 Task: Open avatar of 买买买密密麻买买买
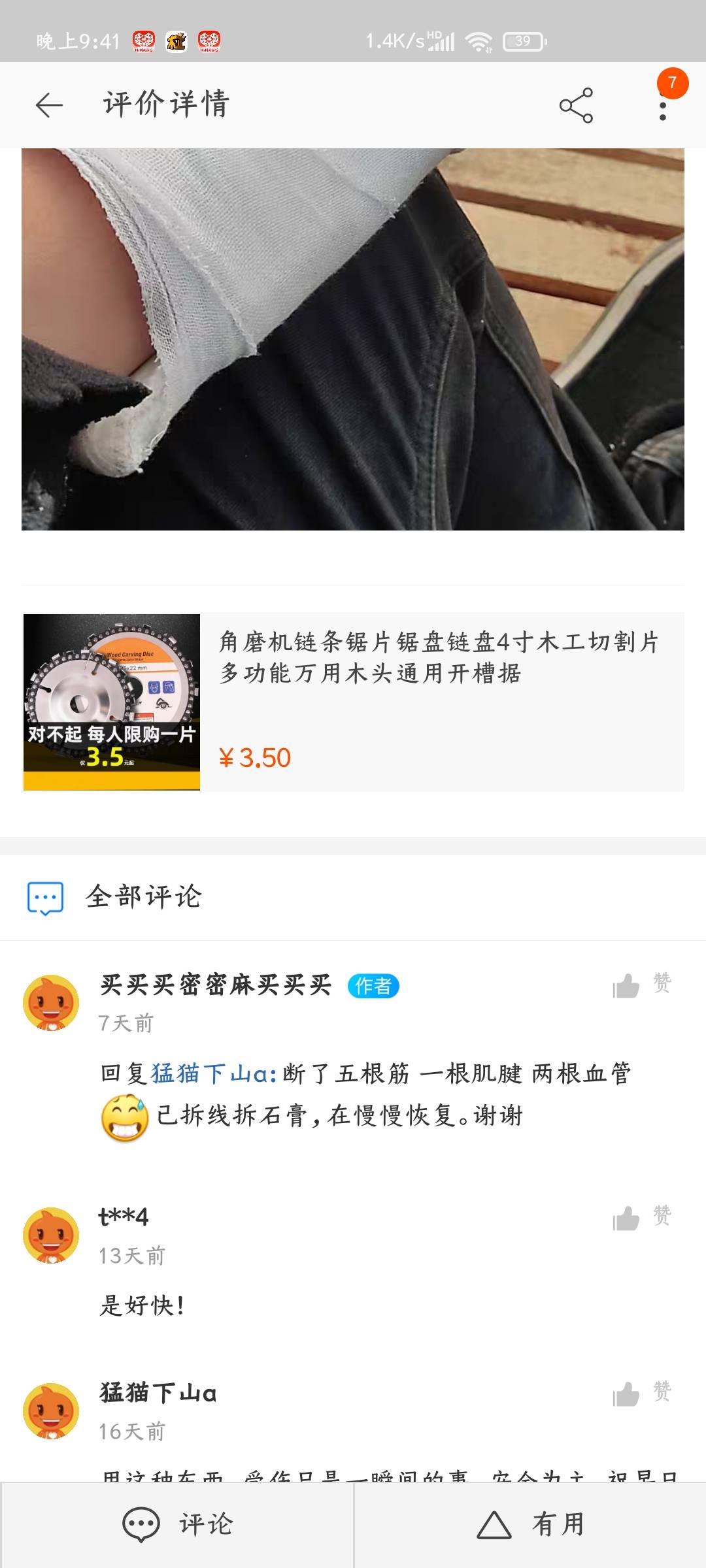point(51,1002)
